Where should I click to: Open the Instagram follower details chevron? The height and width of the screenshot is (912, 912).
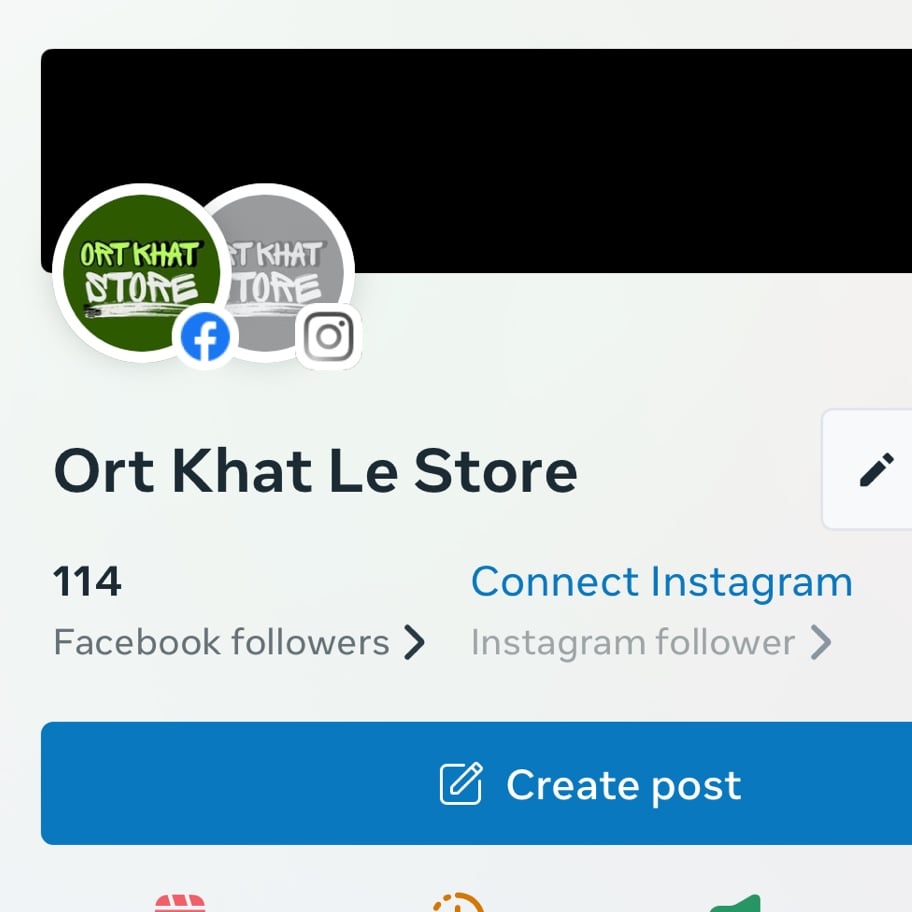pos(821,643)
